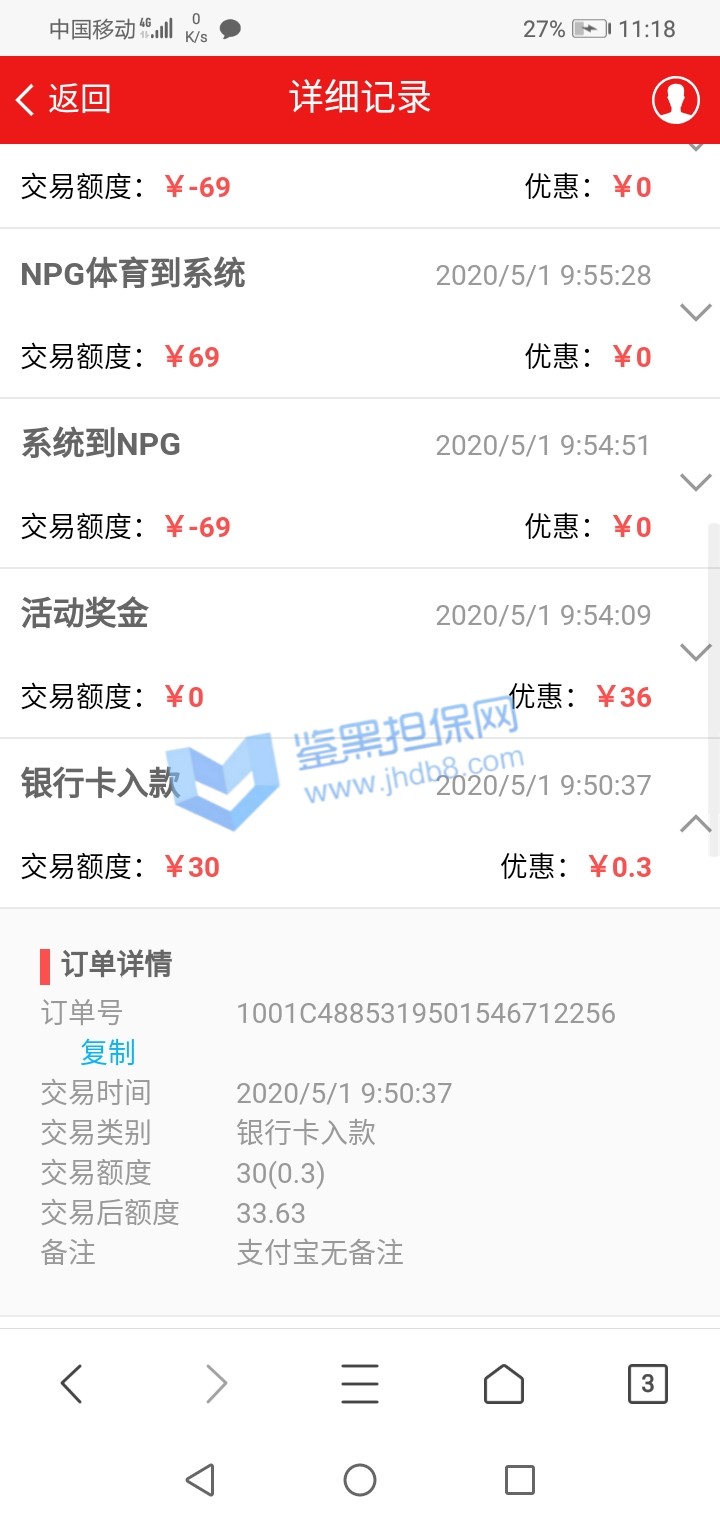Viewport: 720px width, 1520px height.
Task: Go to the browser home page
Action: click(503, 1384)
